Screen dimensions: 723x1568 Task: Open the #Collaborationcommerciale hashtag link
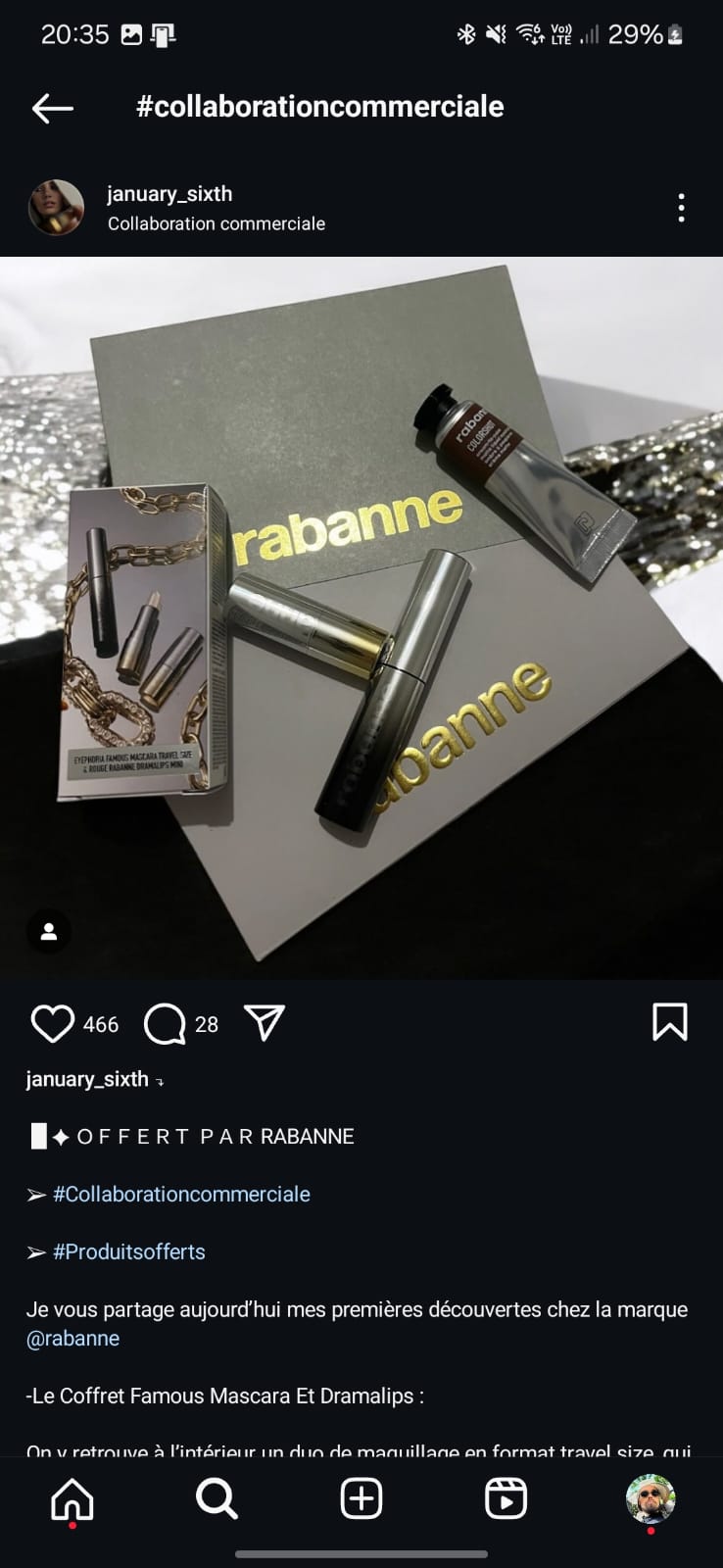click(181, 1194)
